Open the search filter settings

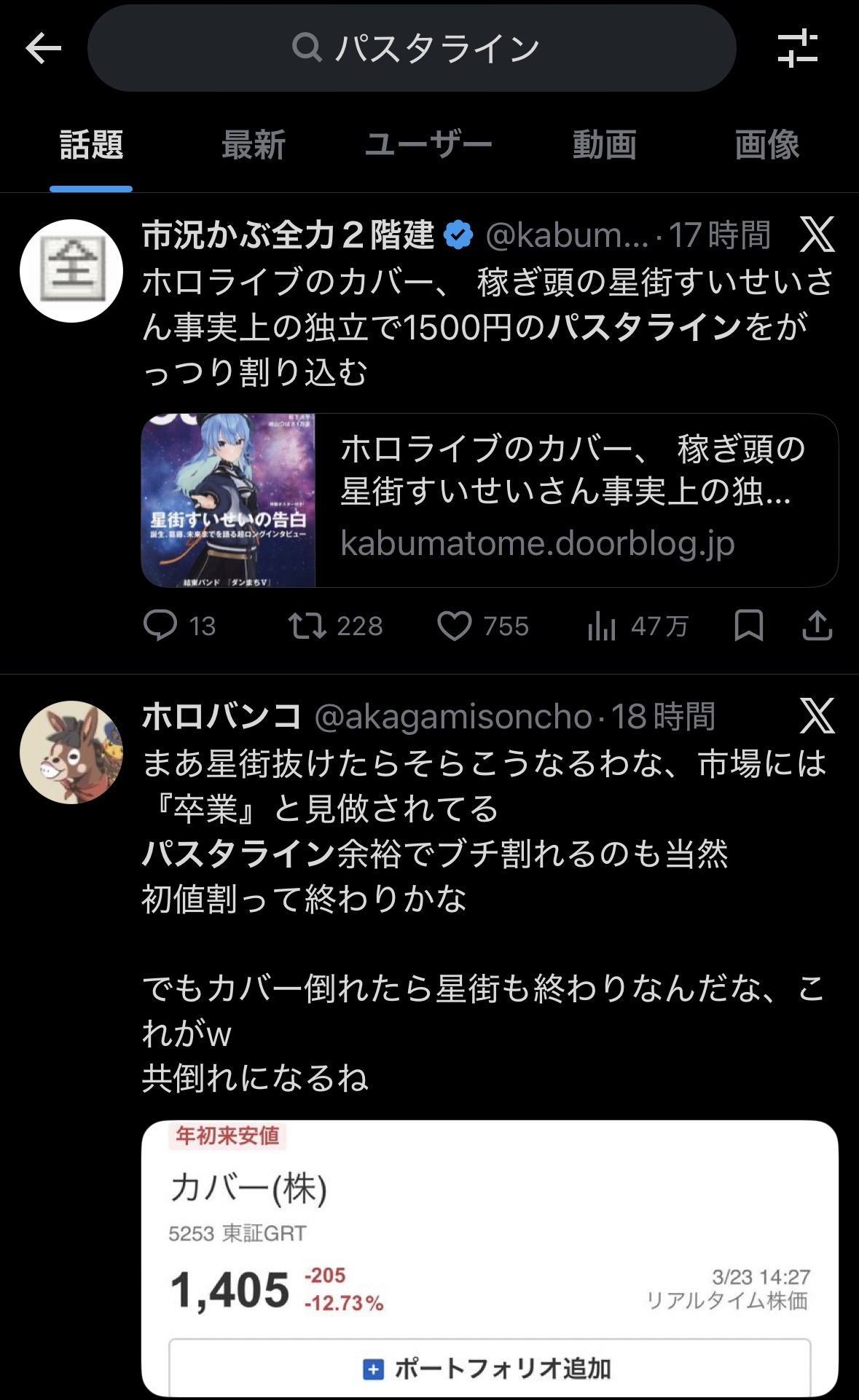click(797, 49)
